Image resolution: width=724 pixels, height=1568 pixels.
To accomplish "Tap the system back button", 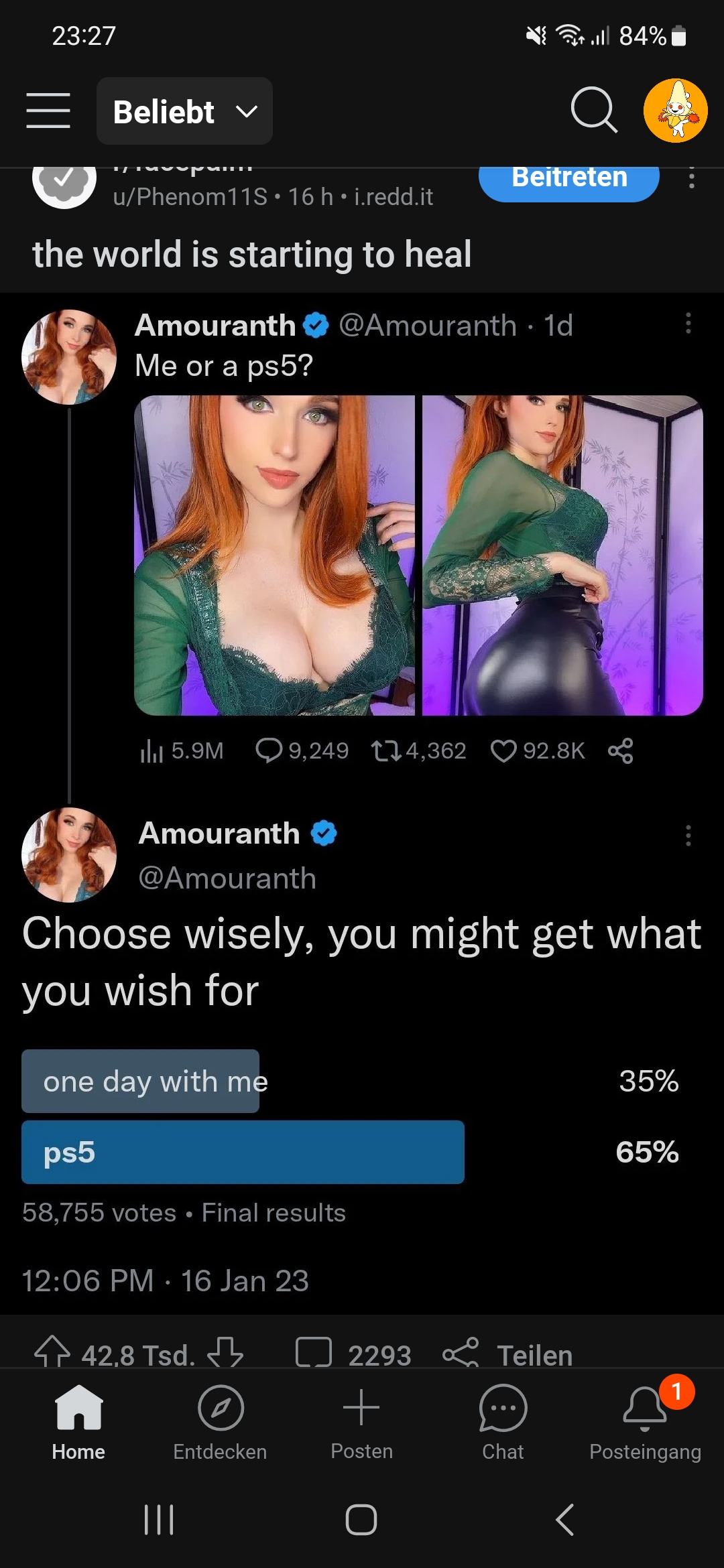I will [x=564, y=1519].
